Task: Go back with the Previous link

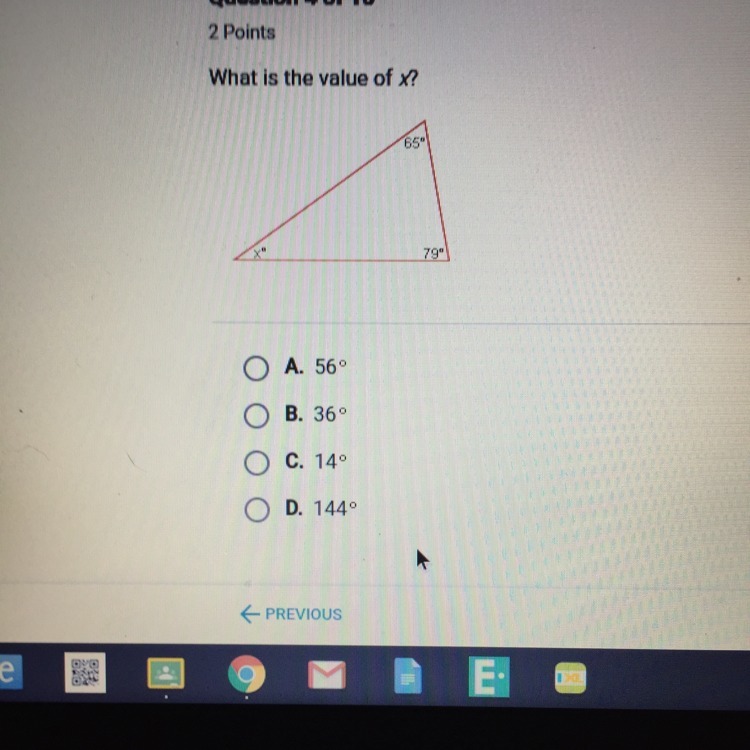Action: (291, 614)
